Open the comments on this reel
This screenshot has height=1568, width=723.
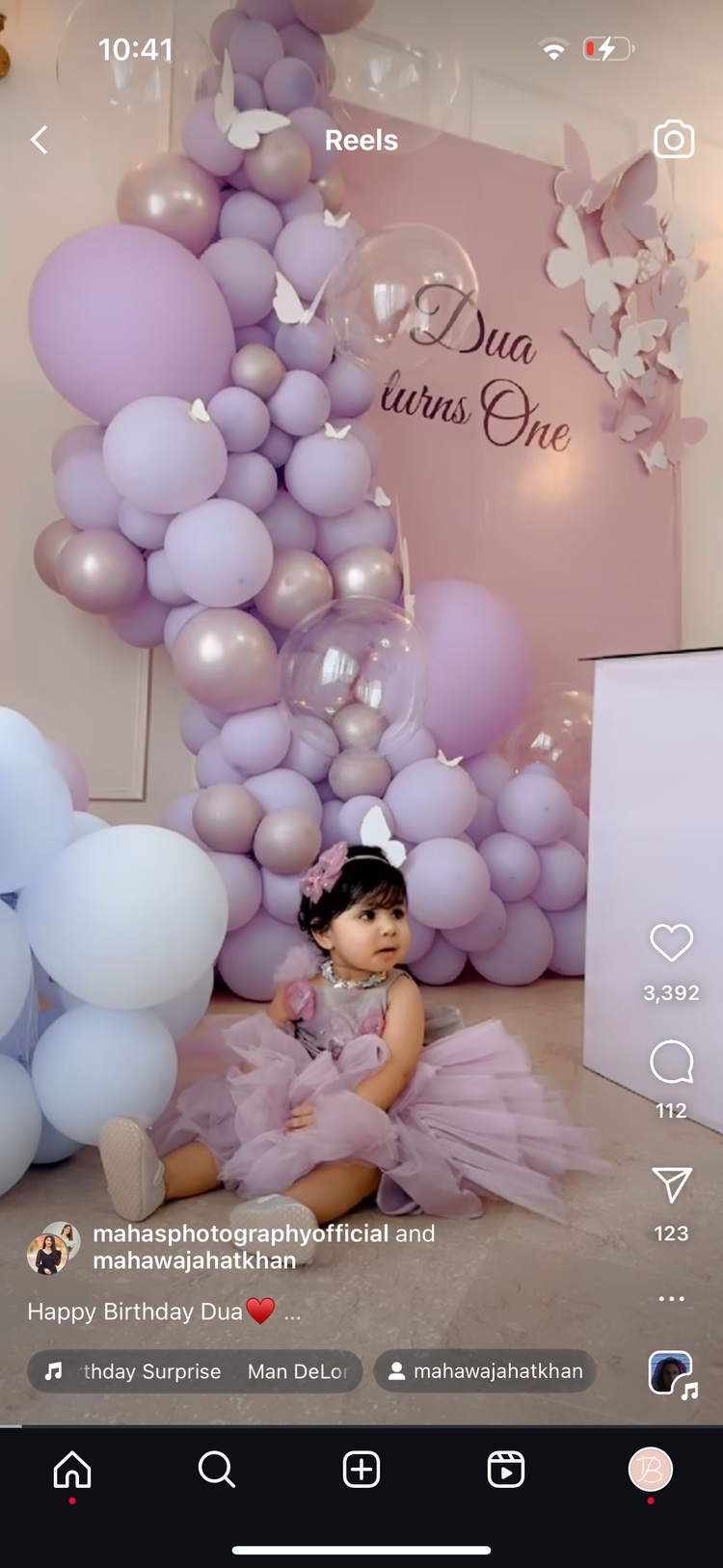(x=672, y=1062)
